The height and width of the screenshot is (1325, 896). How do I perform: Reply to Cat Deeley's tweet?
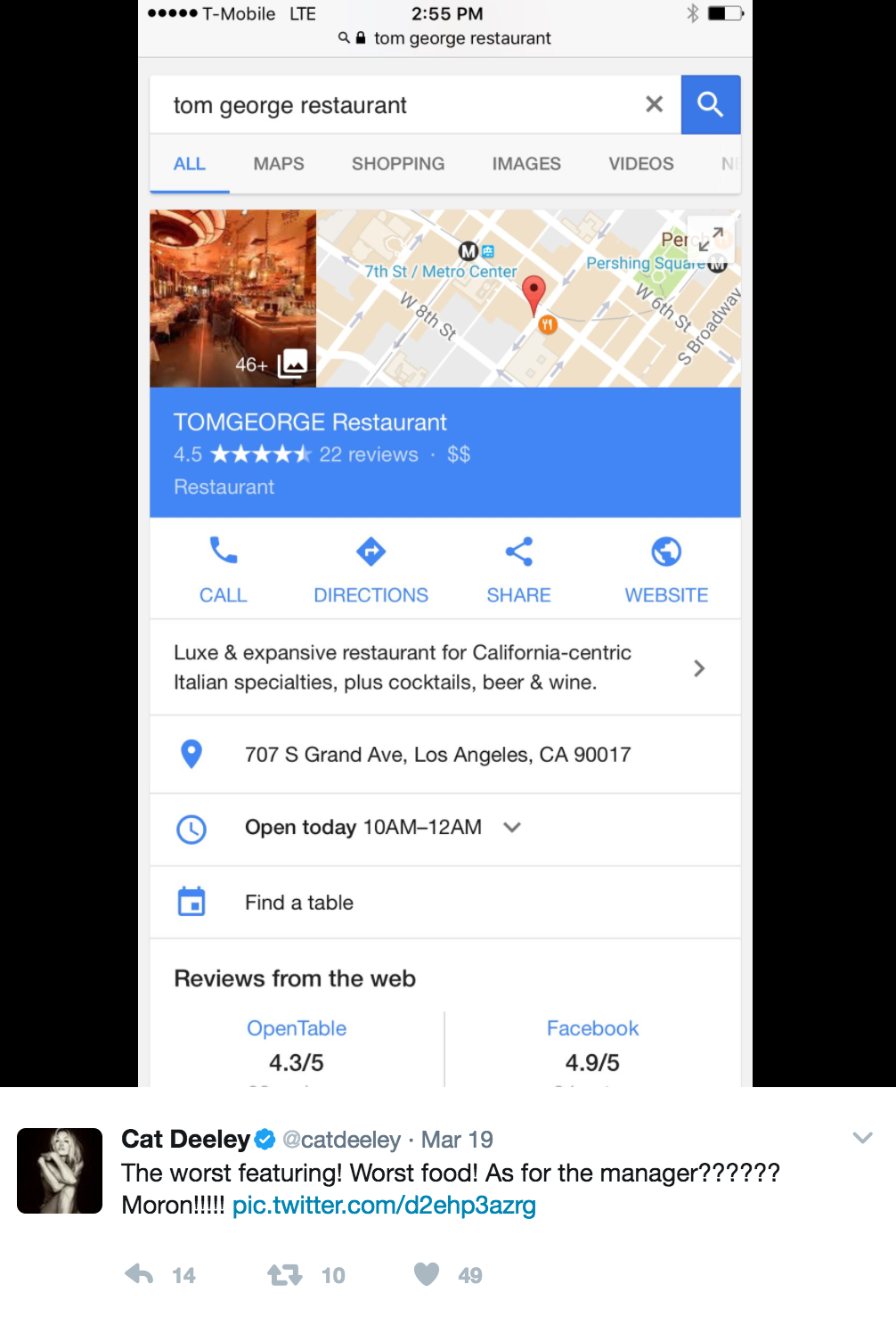tap(140, 1274)
